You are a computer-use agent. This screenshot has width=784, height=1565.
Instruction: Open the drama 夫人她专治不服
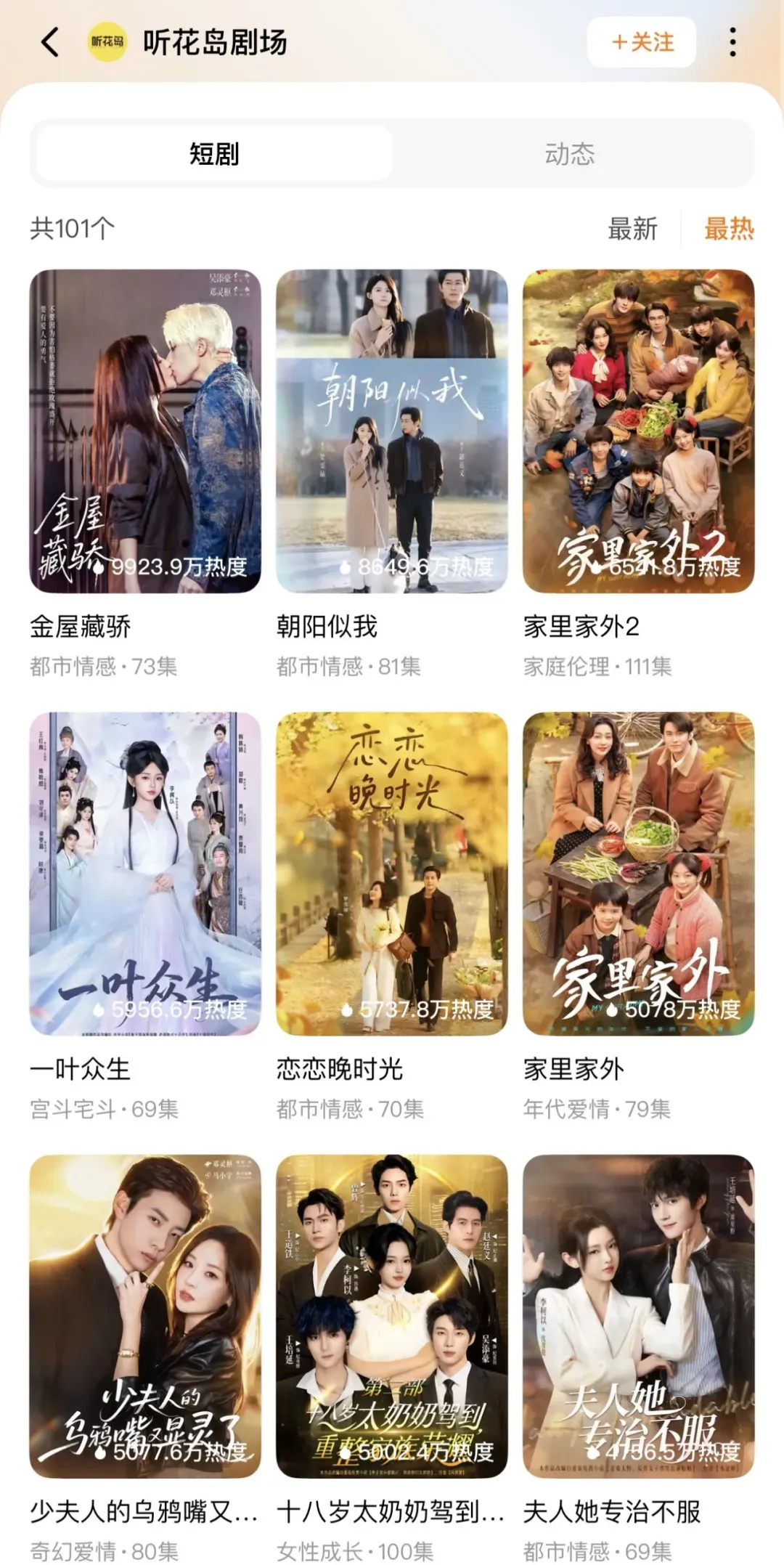coord(639,1316)
